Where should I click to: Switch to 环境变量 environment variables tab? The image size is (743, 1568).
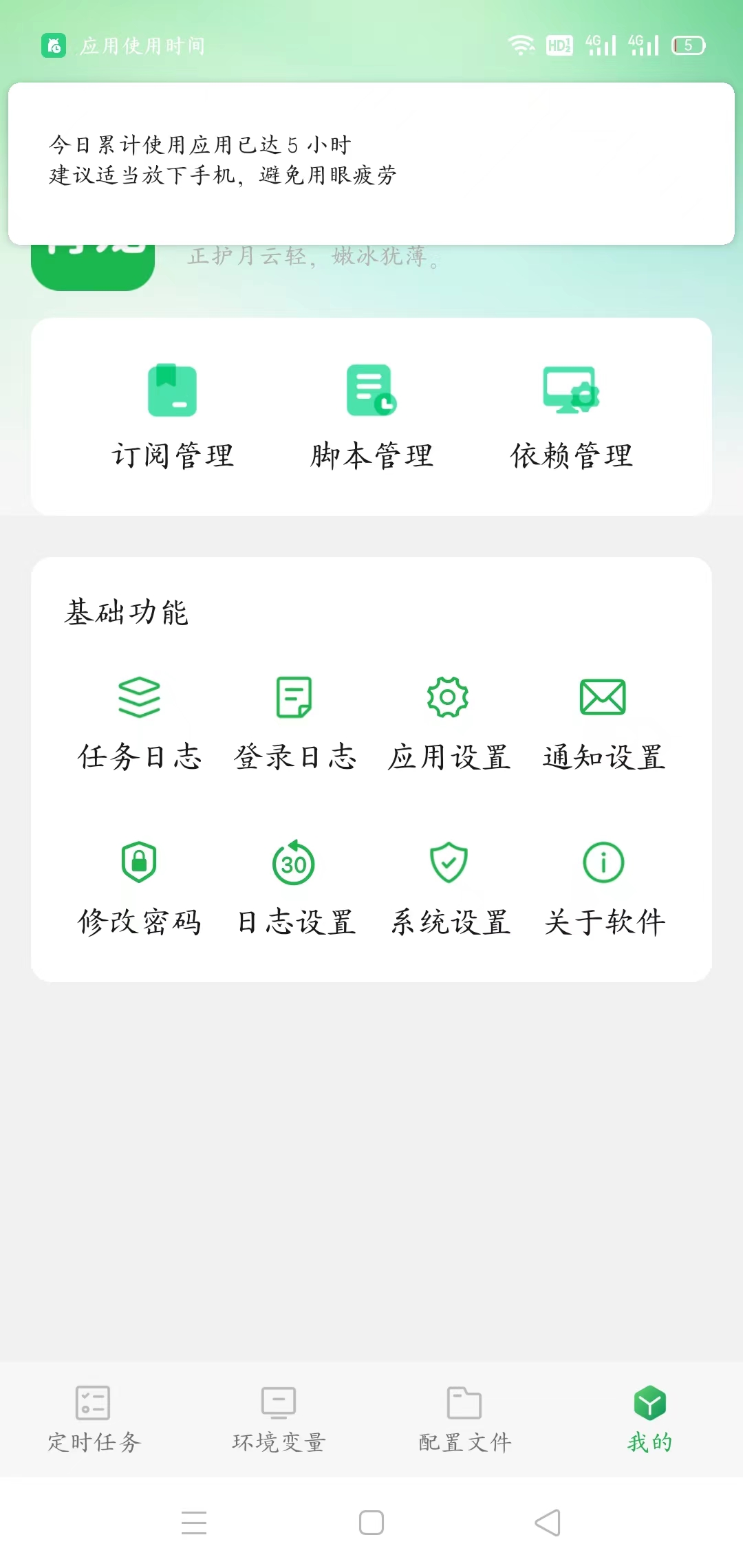coord(279,1420)
